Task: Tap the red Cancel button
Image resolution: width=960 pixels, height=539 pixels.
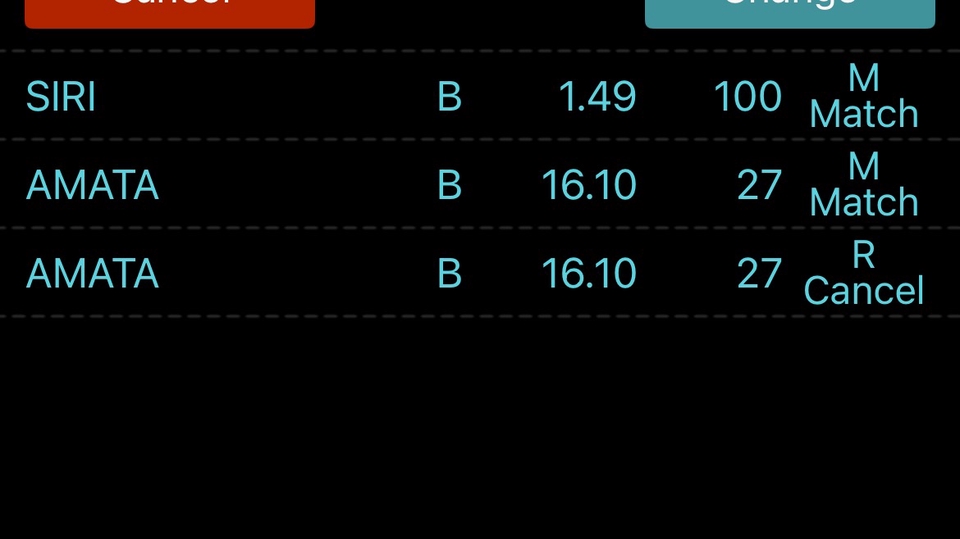Action: tap(170, 12)
